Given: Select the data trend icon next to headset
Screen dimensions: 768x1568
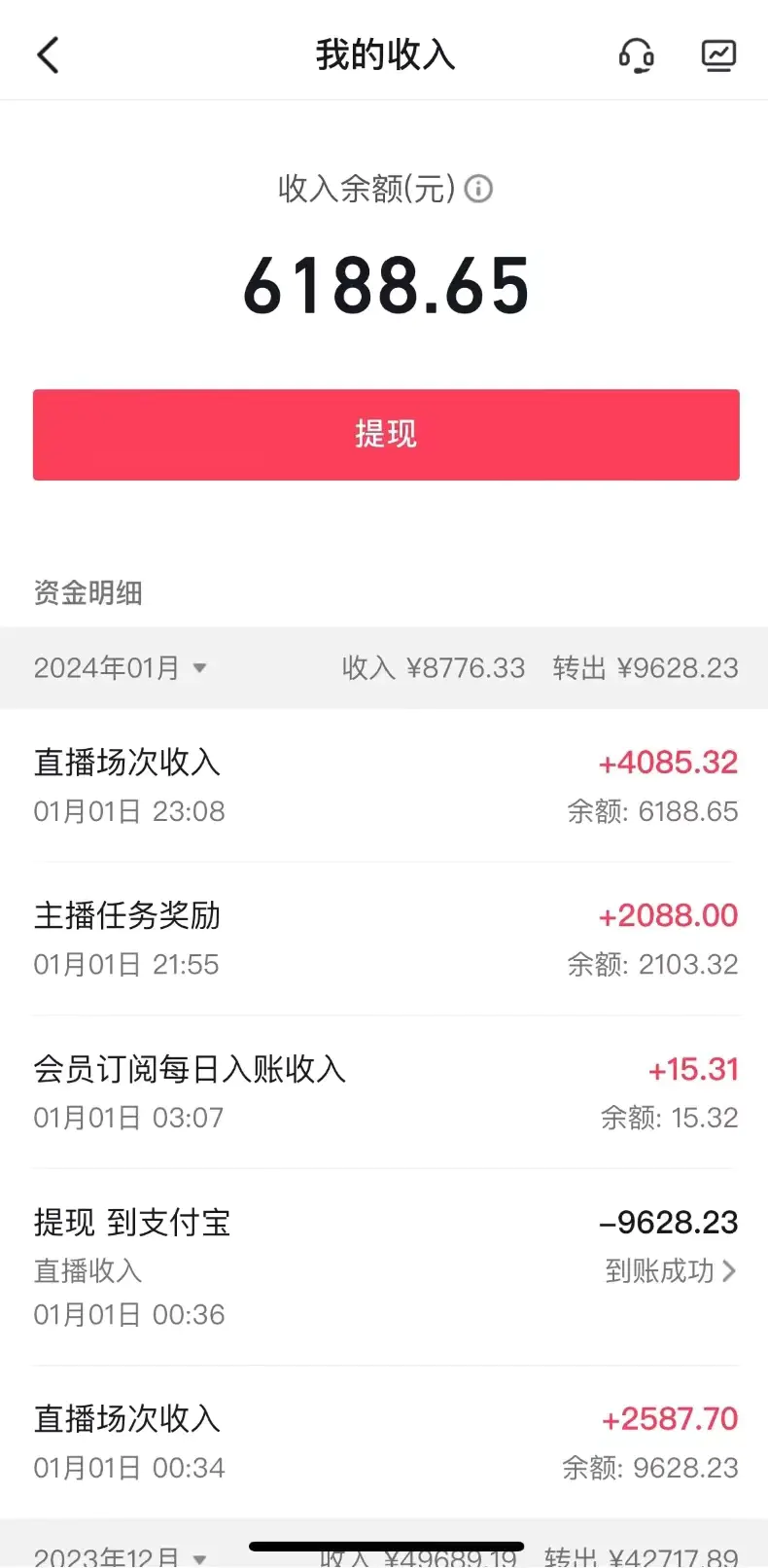Looking at the screenshot, I should 718,55.
